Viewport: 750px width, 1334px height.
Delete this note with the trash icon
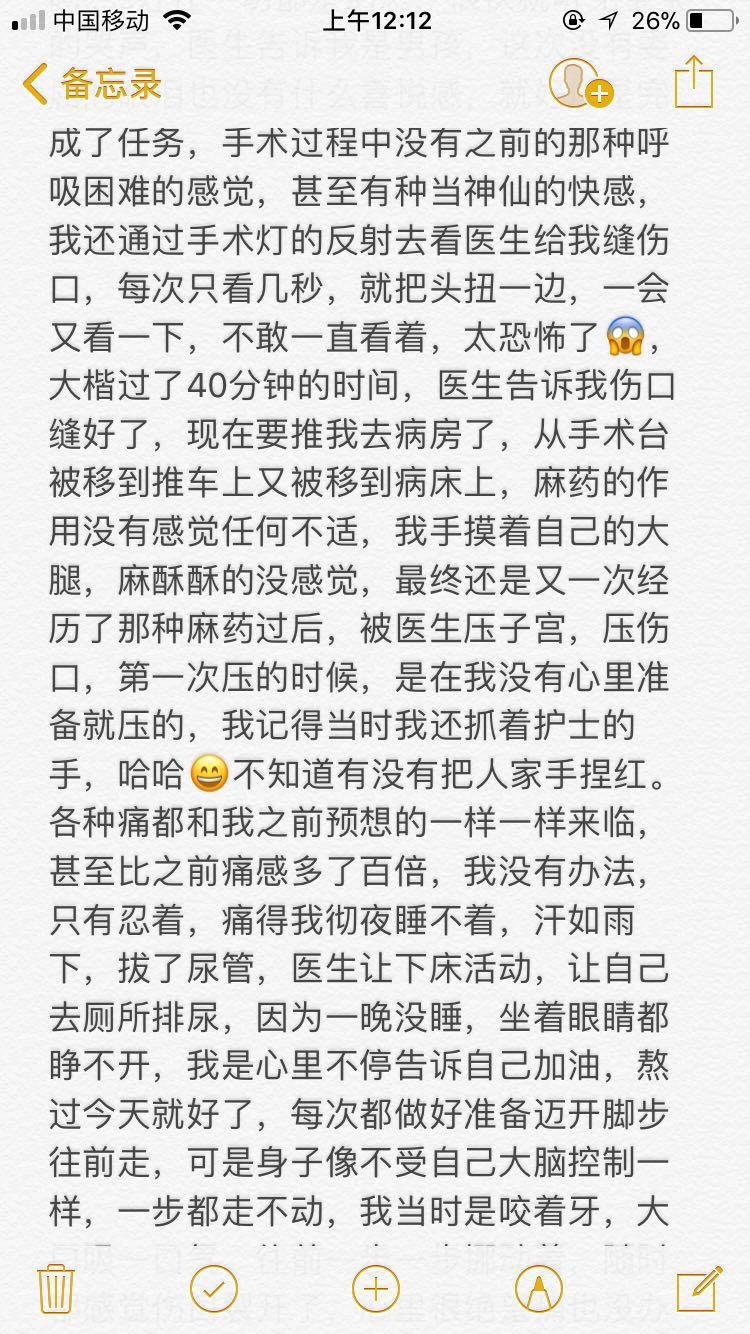click(x=54, y=1288)
